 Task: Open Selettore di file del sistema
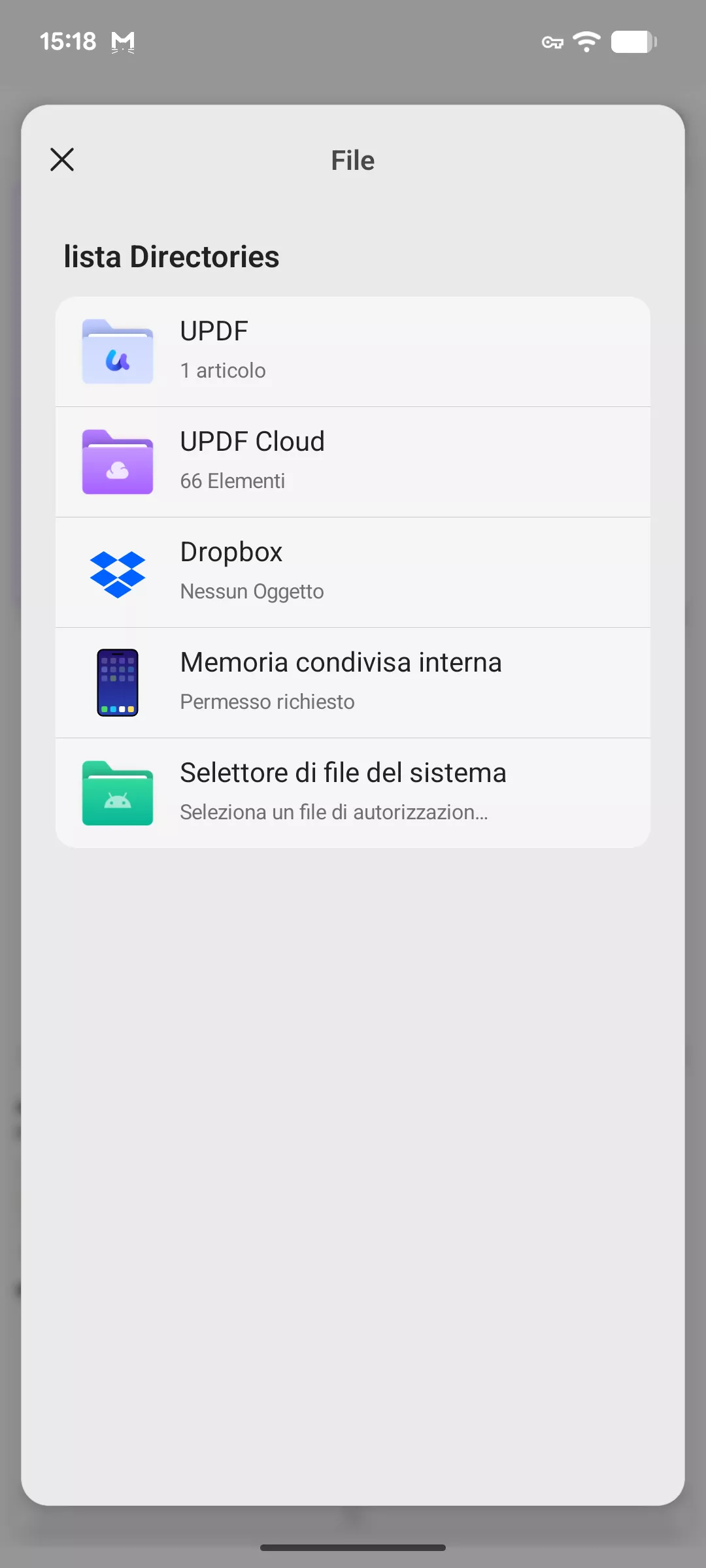(353, 792)
